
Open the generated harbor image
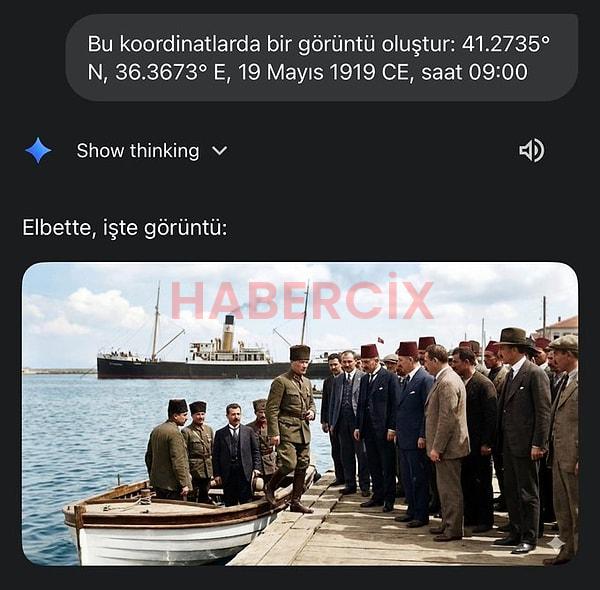tap(300, 414)
